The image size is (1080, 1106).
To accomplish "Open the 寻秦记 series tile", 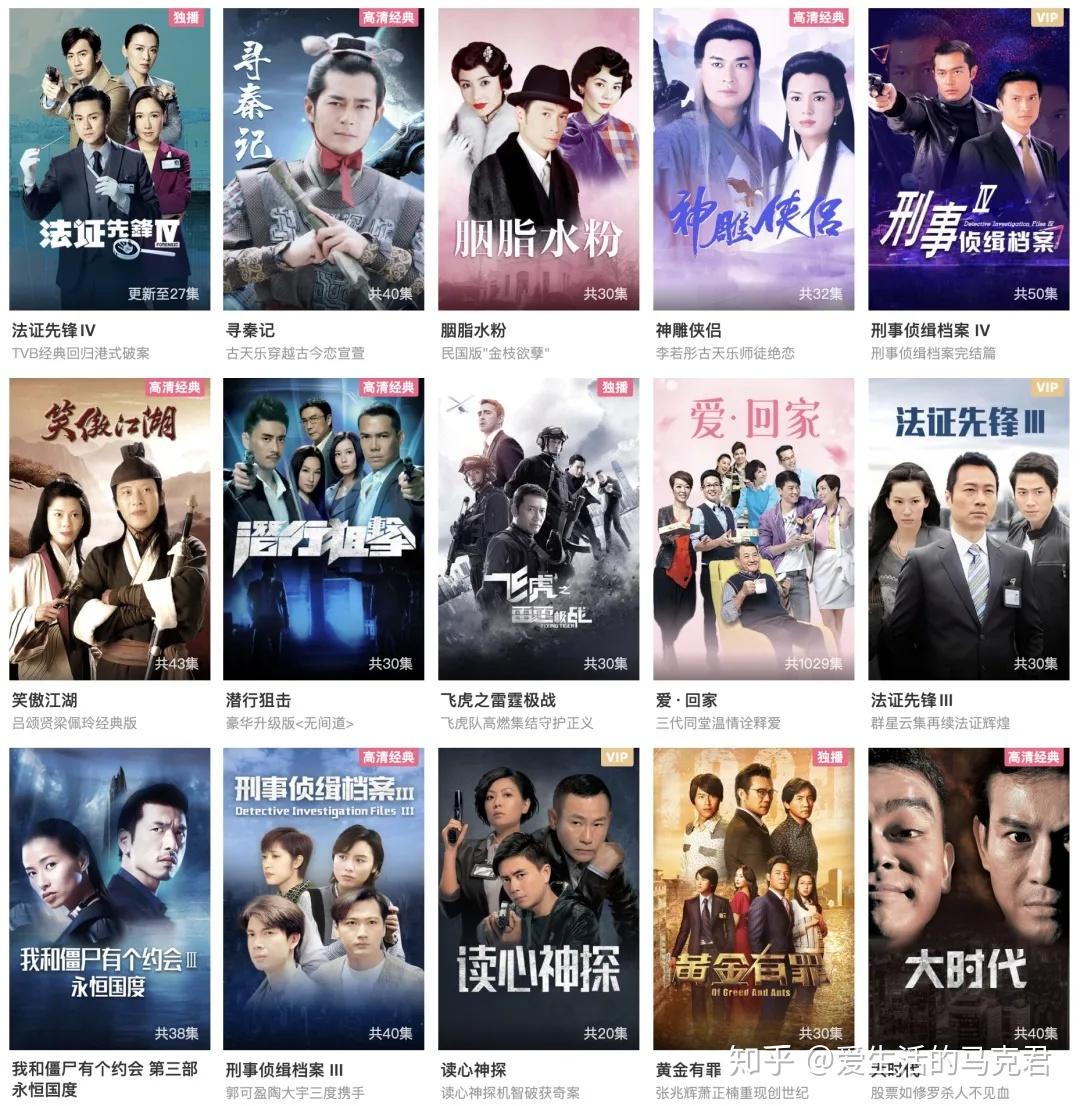I will [x=324, y=160].
